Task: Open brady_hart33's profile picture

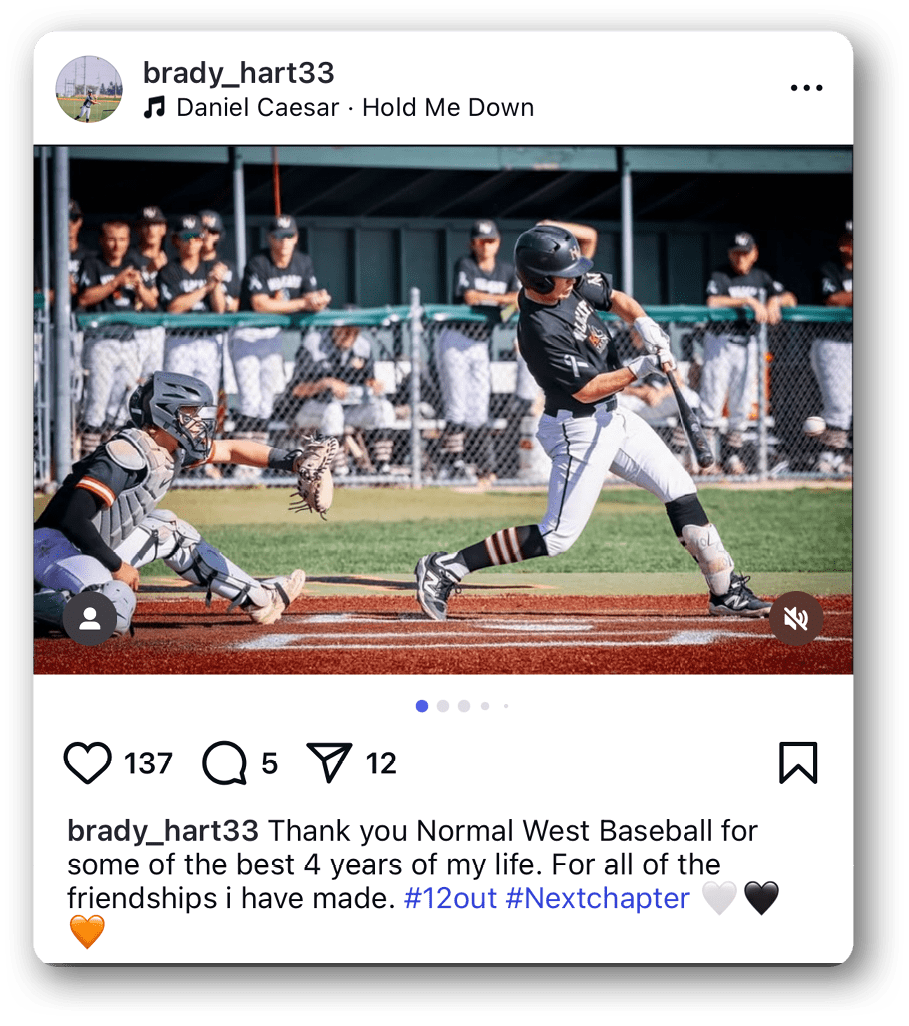Action: 89,89
